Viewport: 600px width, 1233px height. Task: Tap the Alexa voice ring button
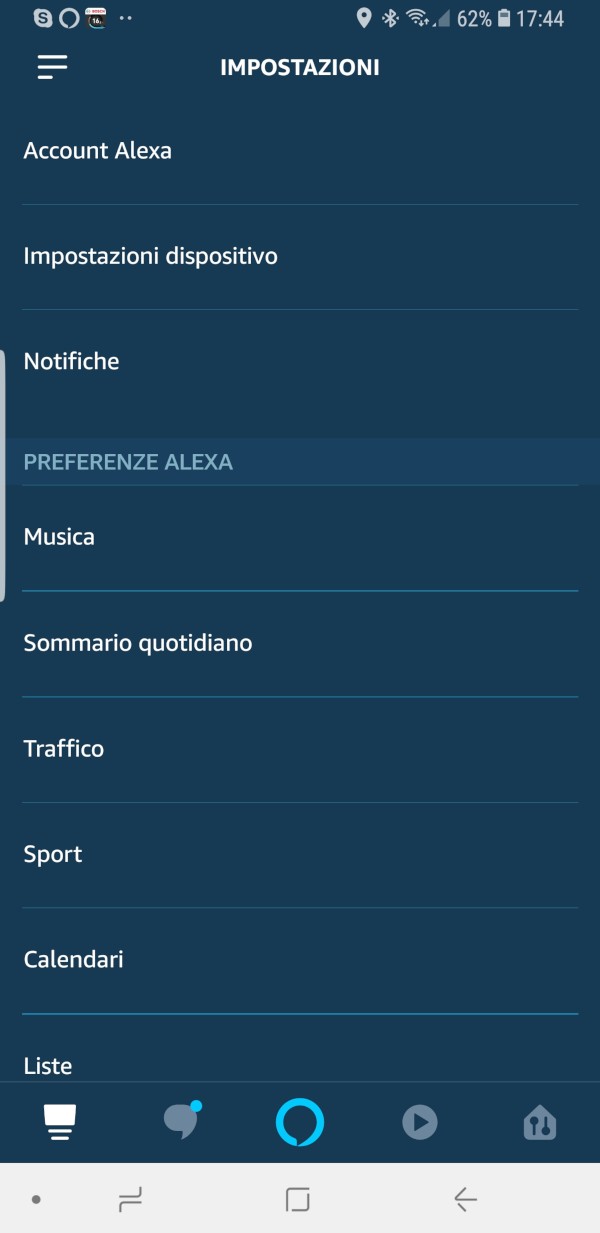point(300,1122)
